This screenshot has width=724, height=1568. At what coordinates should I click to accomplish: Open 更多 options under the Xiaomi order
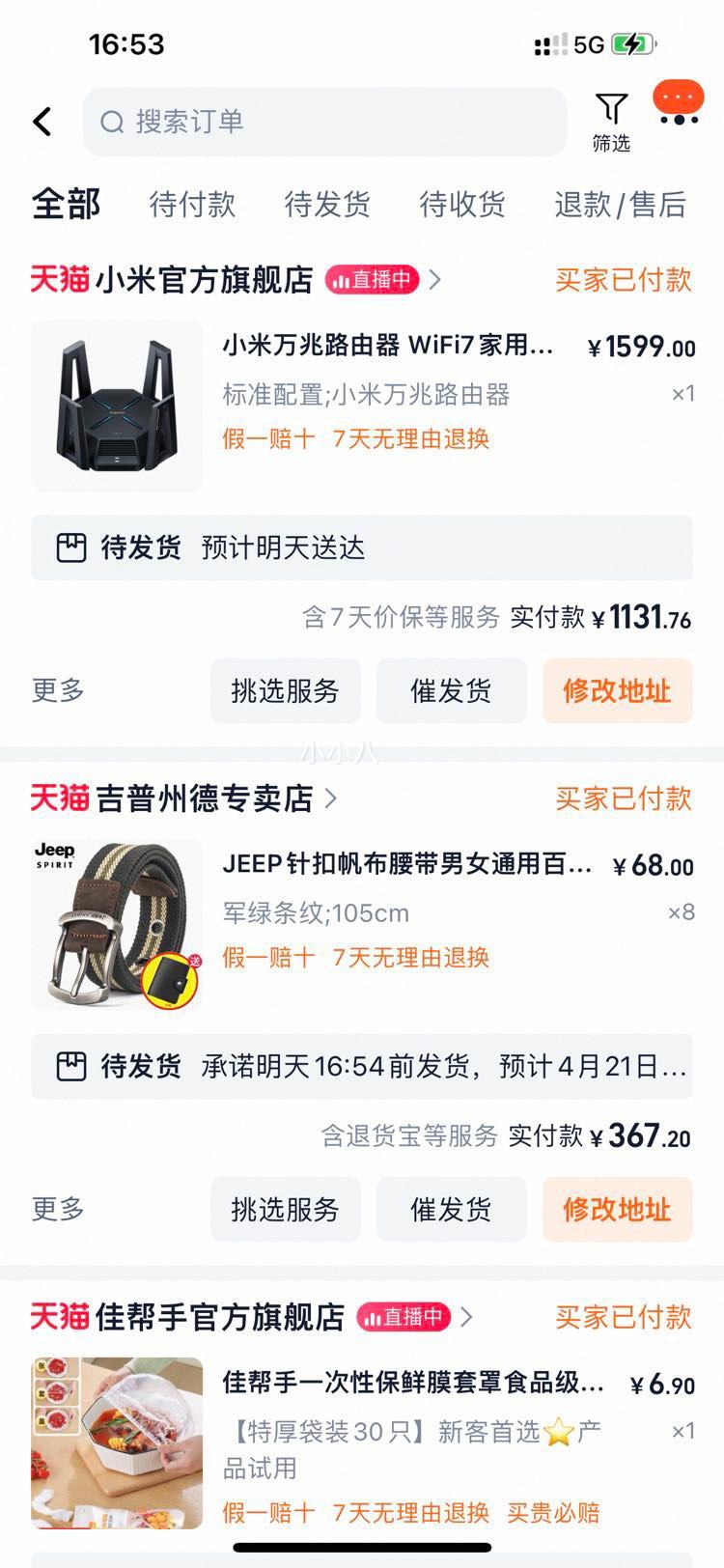click(58, 690)
